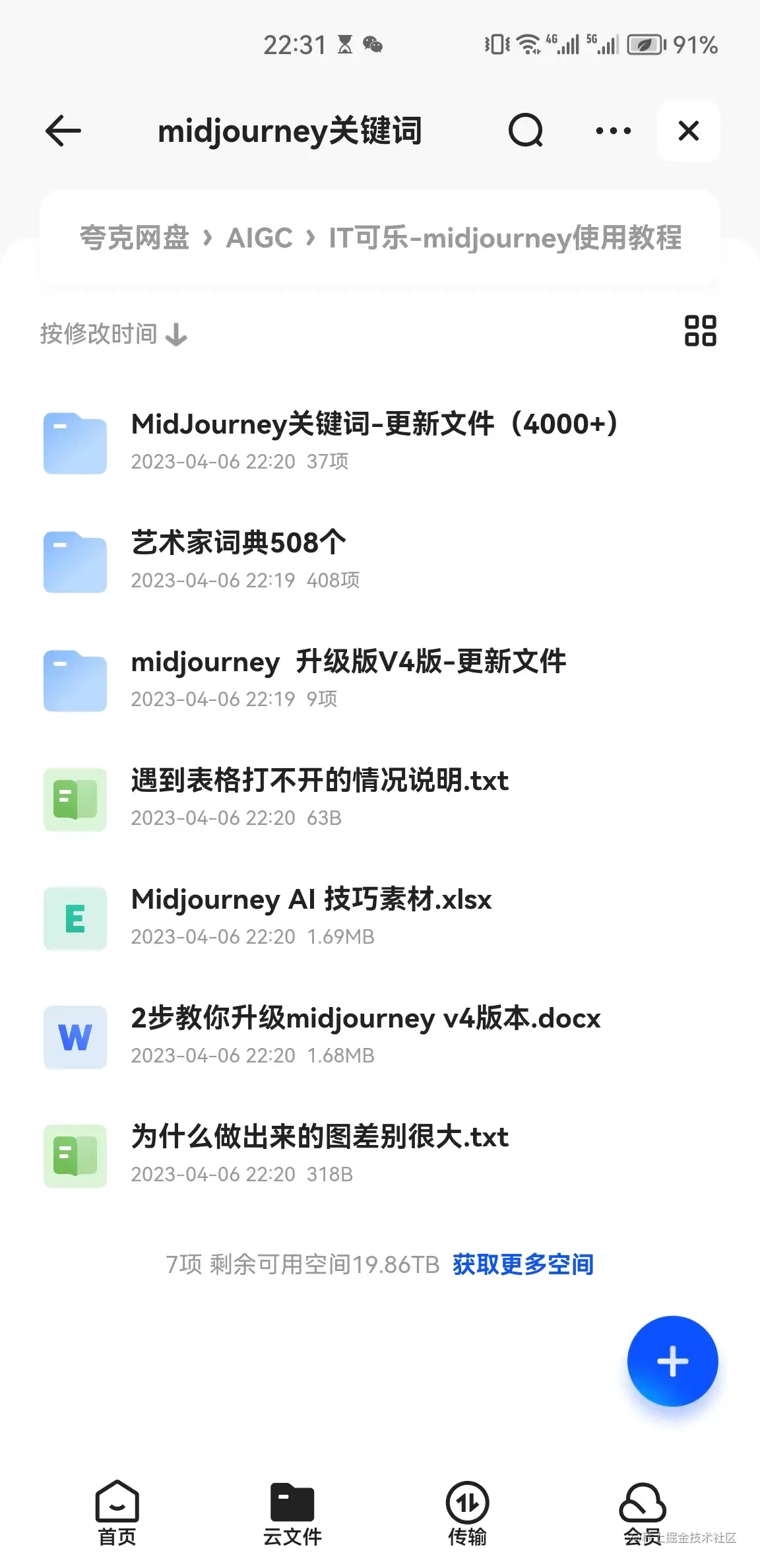Switch to grid view layout
The height and width of the screenshot is (1568, 760).
pyautogui.click(x=700, y=331)
